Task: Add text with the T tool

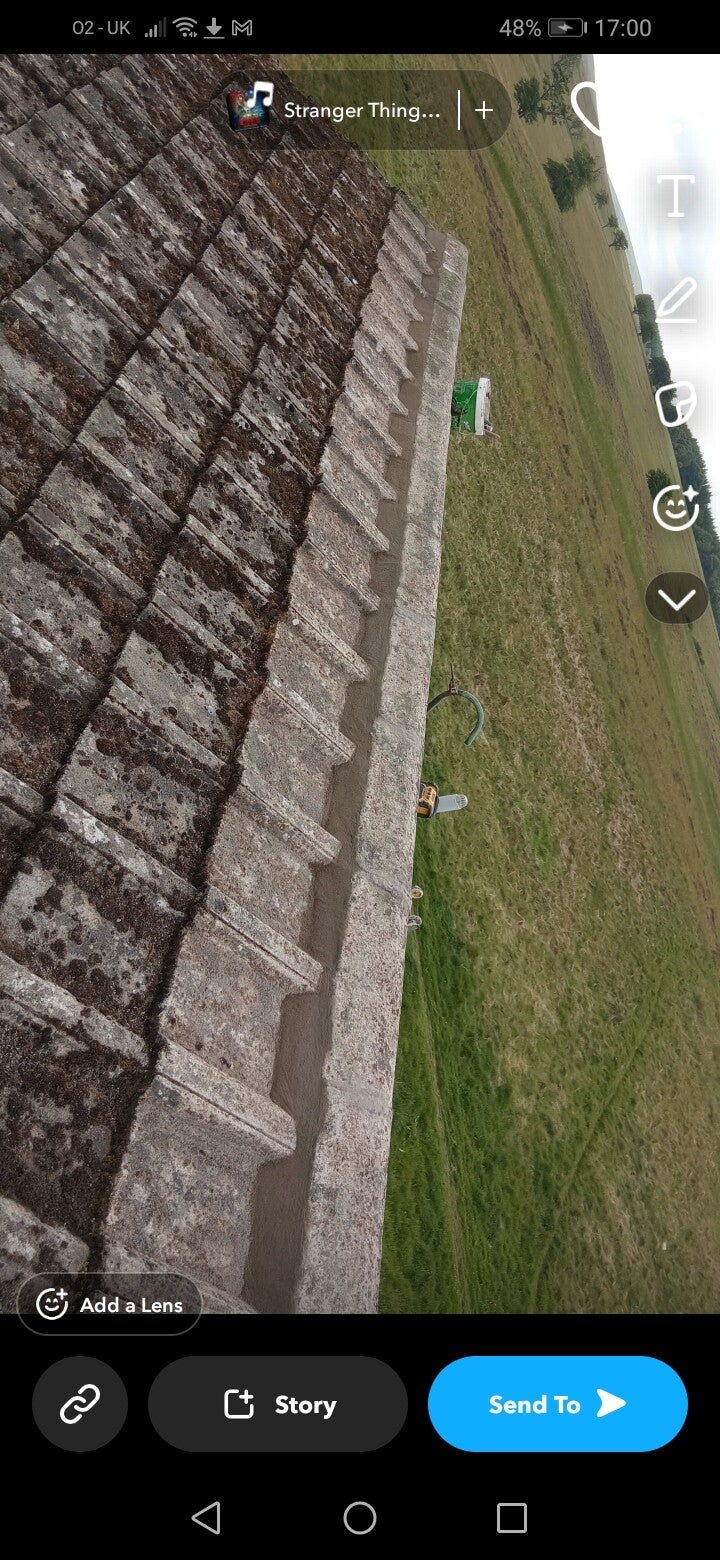Action: coord(676,196)
